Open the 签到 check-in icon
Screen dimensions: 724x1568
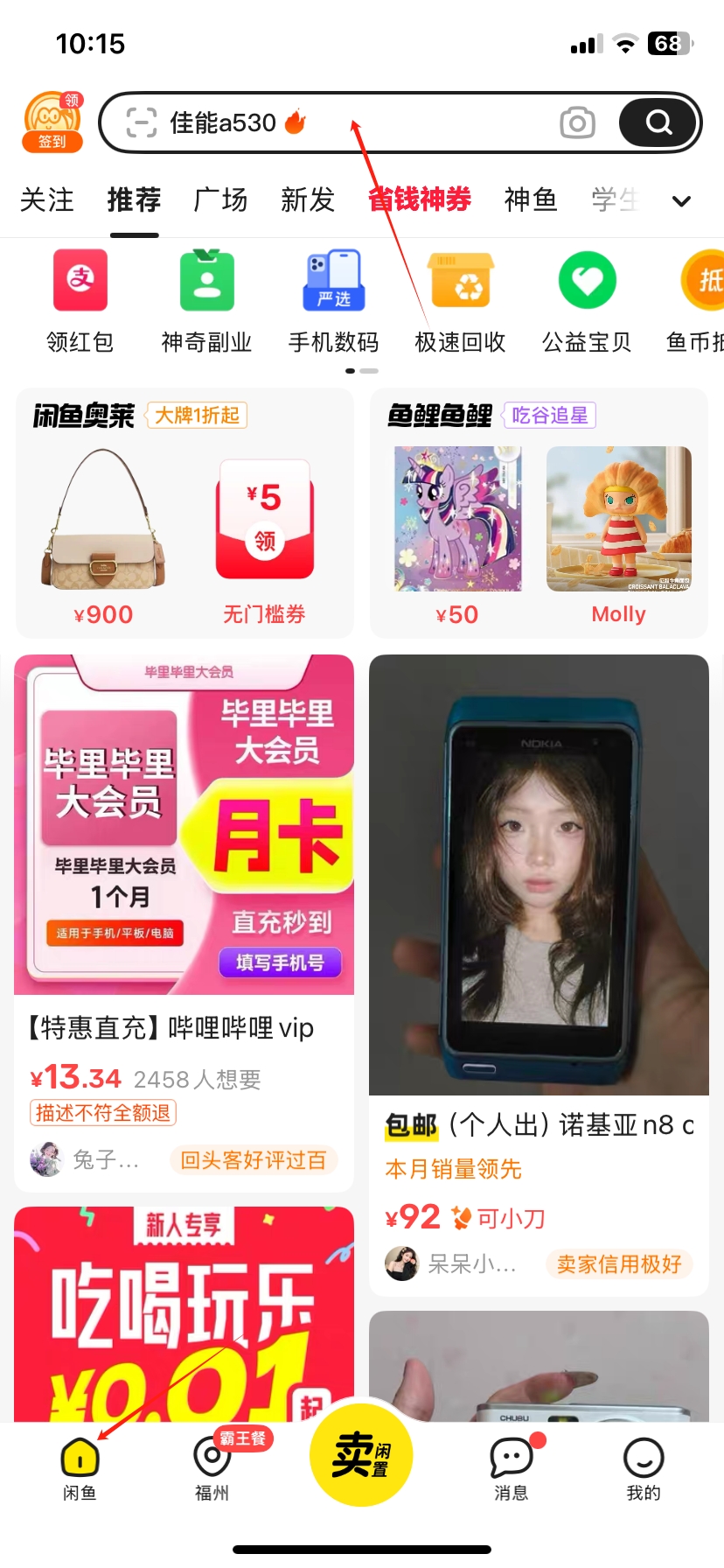tap(53, 122)
